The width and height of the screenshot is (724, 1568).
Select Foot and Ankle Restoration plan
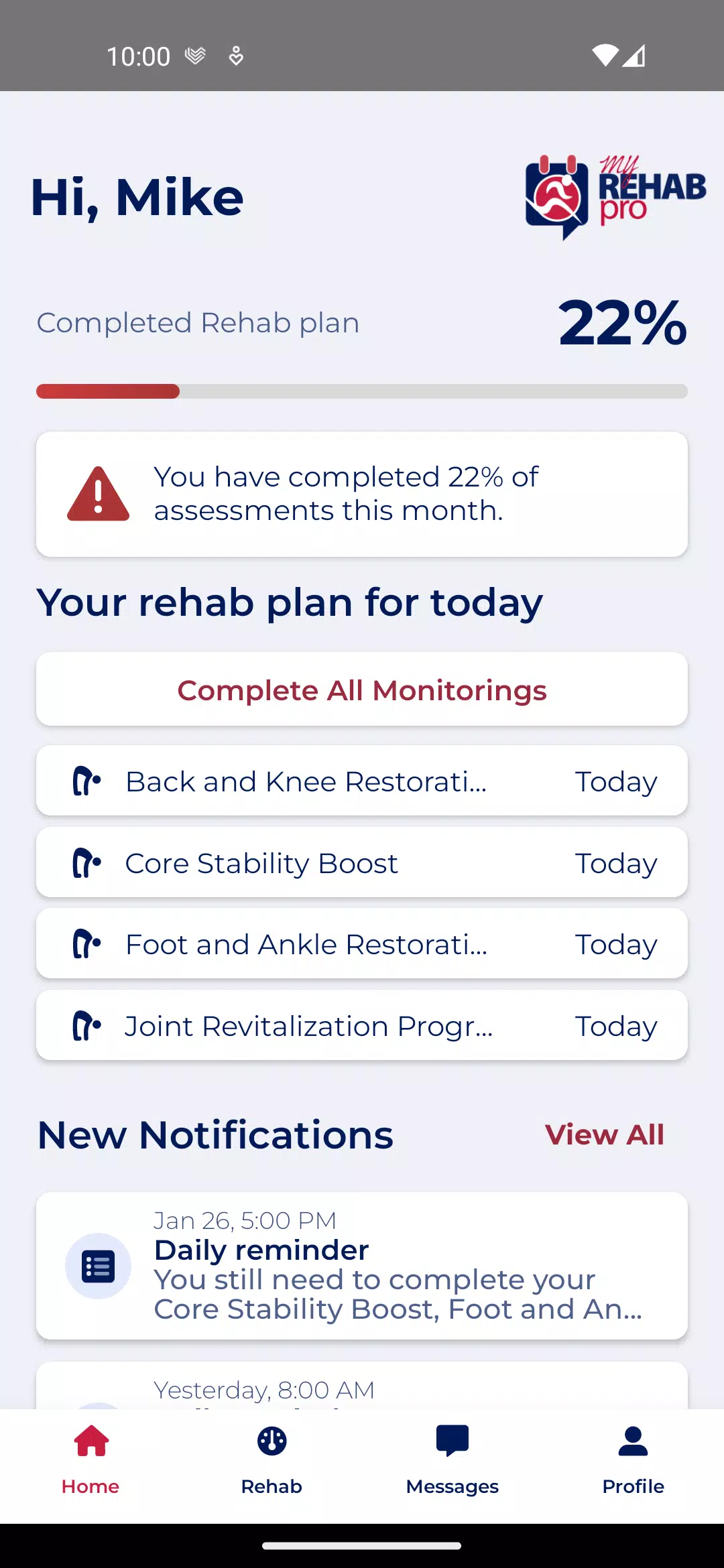[x=362, y=943]
